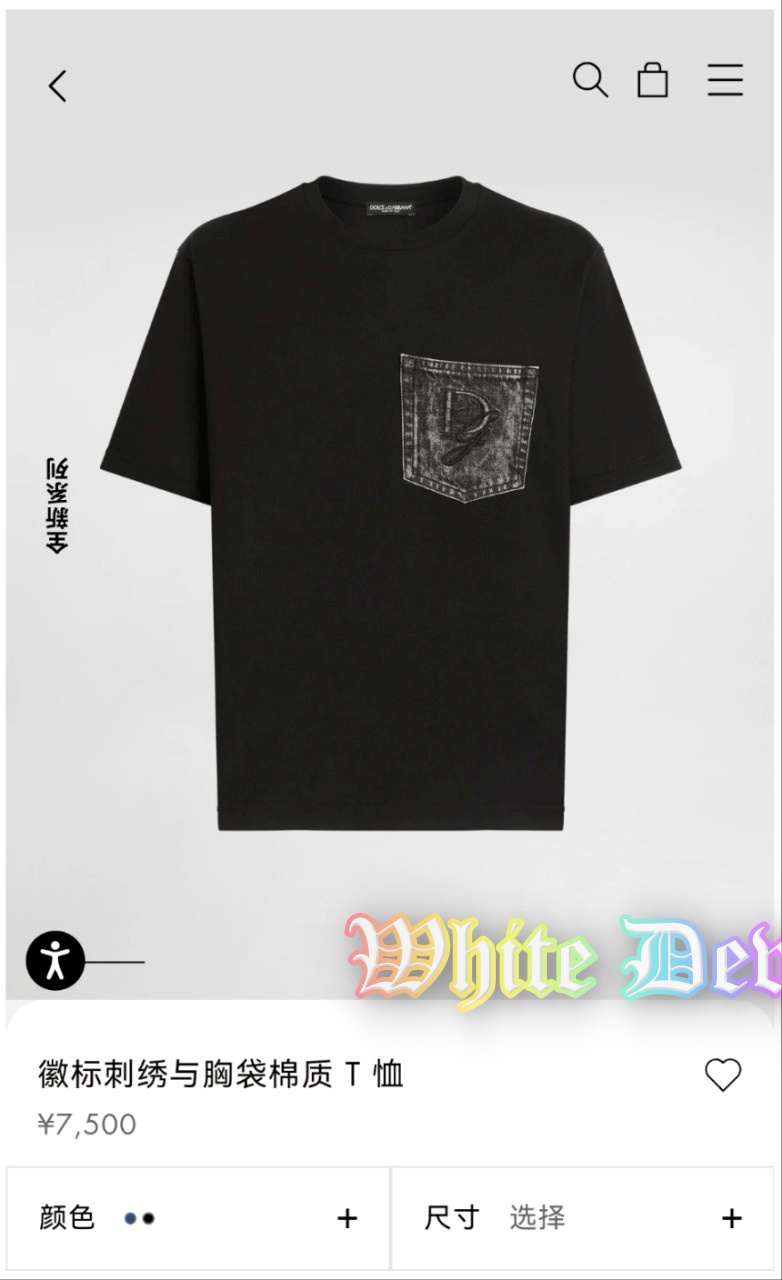Go back using the arrow icon
This screenshot has width=782, height=1280.
[x=58, y=86]
